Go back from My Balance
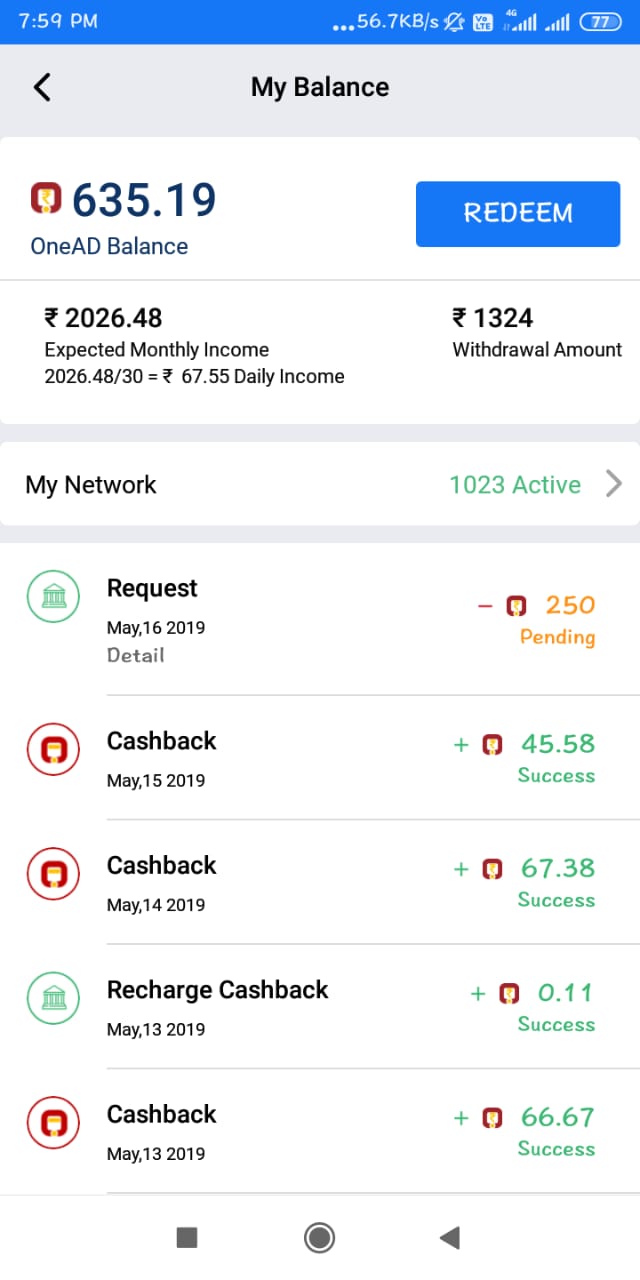Image resolution: width=640 pixels, height=1280 pixels. tap(42, 87)
